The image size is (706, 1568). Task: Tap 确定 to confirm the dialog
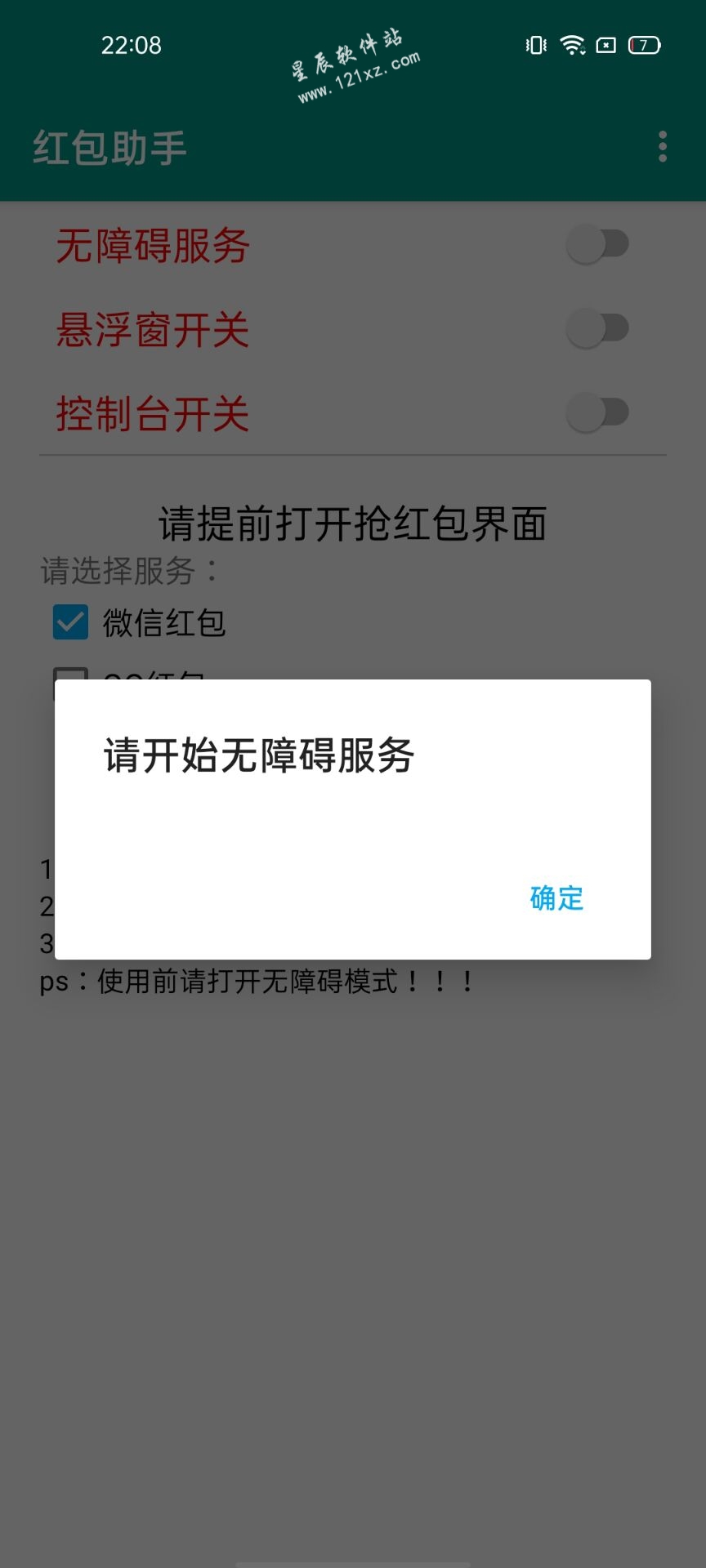(556, 898)
